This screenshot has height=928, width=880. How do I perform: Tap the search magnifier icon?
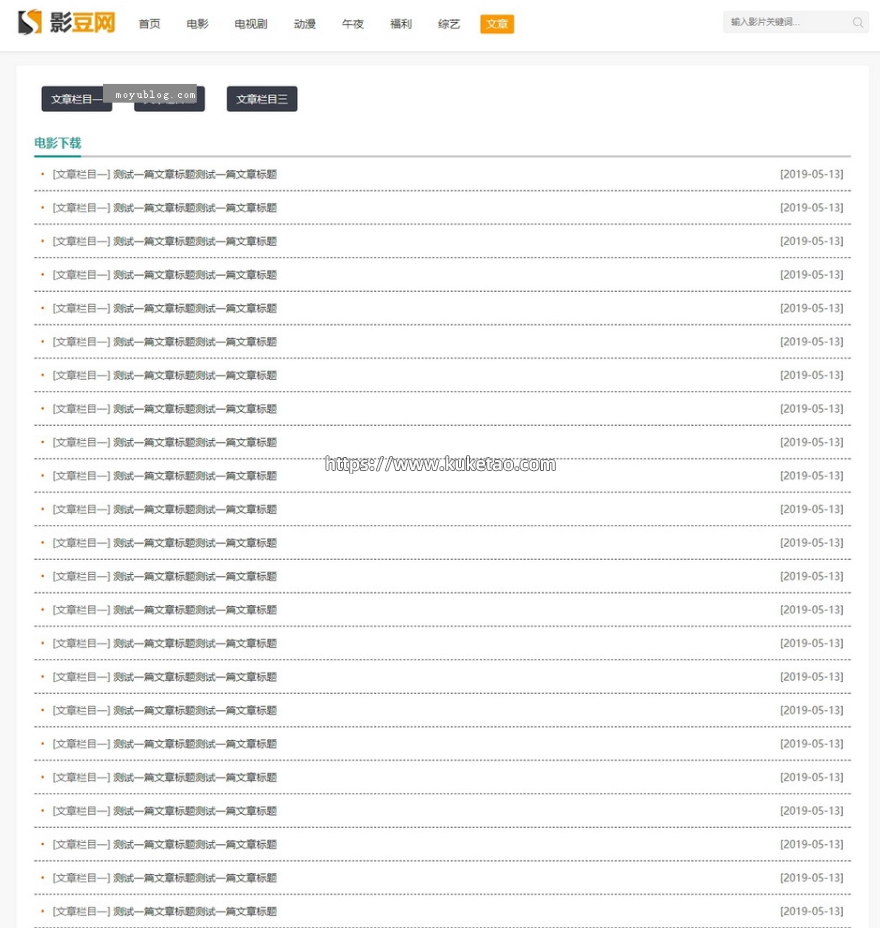(x=858, y=22)
